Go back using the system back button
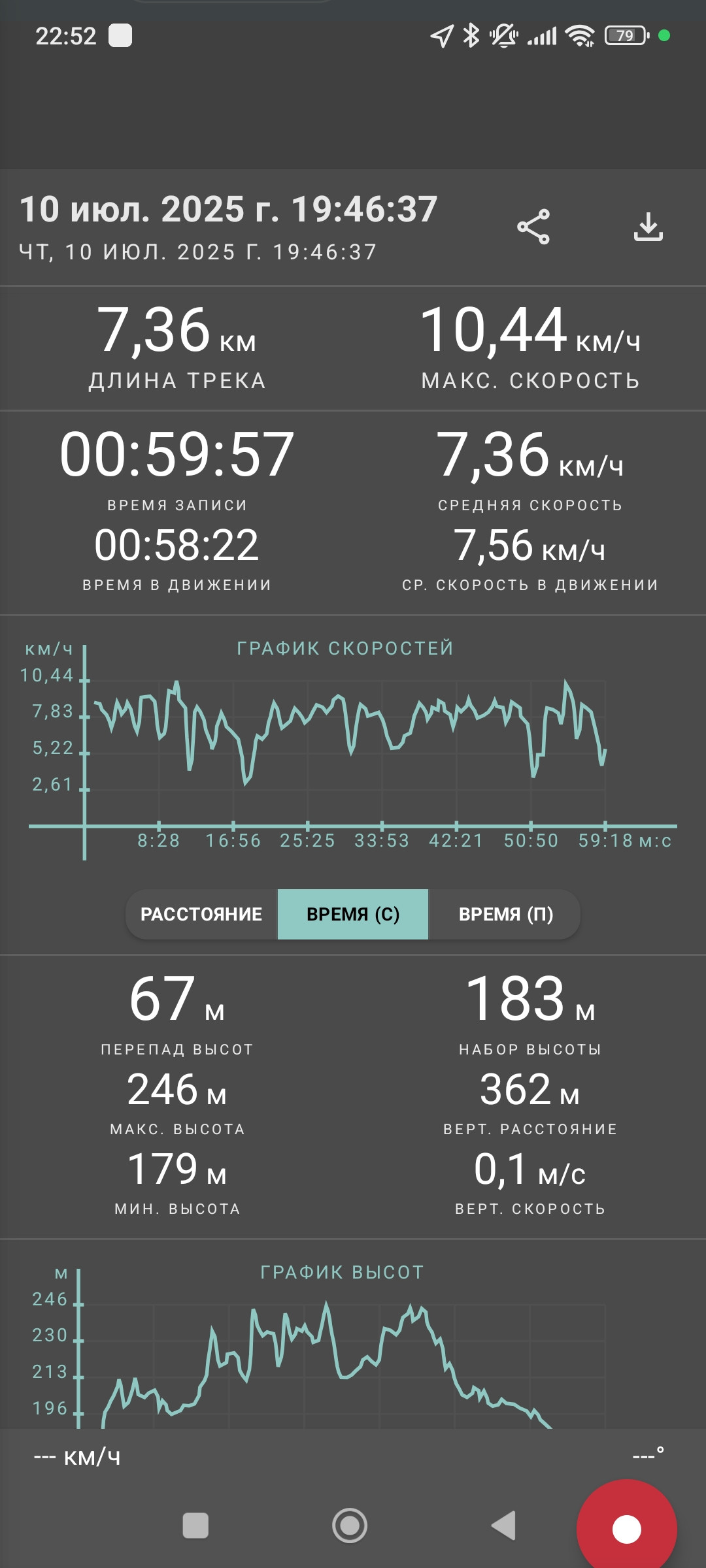Image resolution: width=706 pixels, height=1568 pixels. tap(504, 1526)
